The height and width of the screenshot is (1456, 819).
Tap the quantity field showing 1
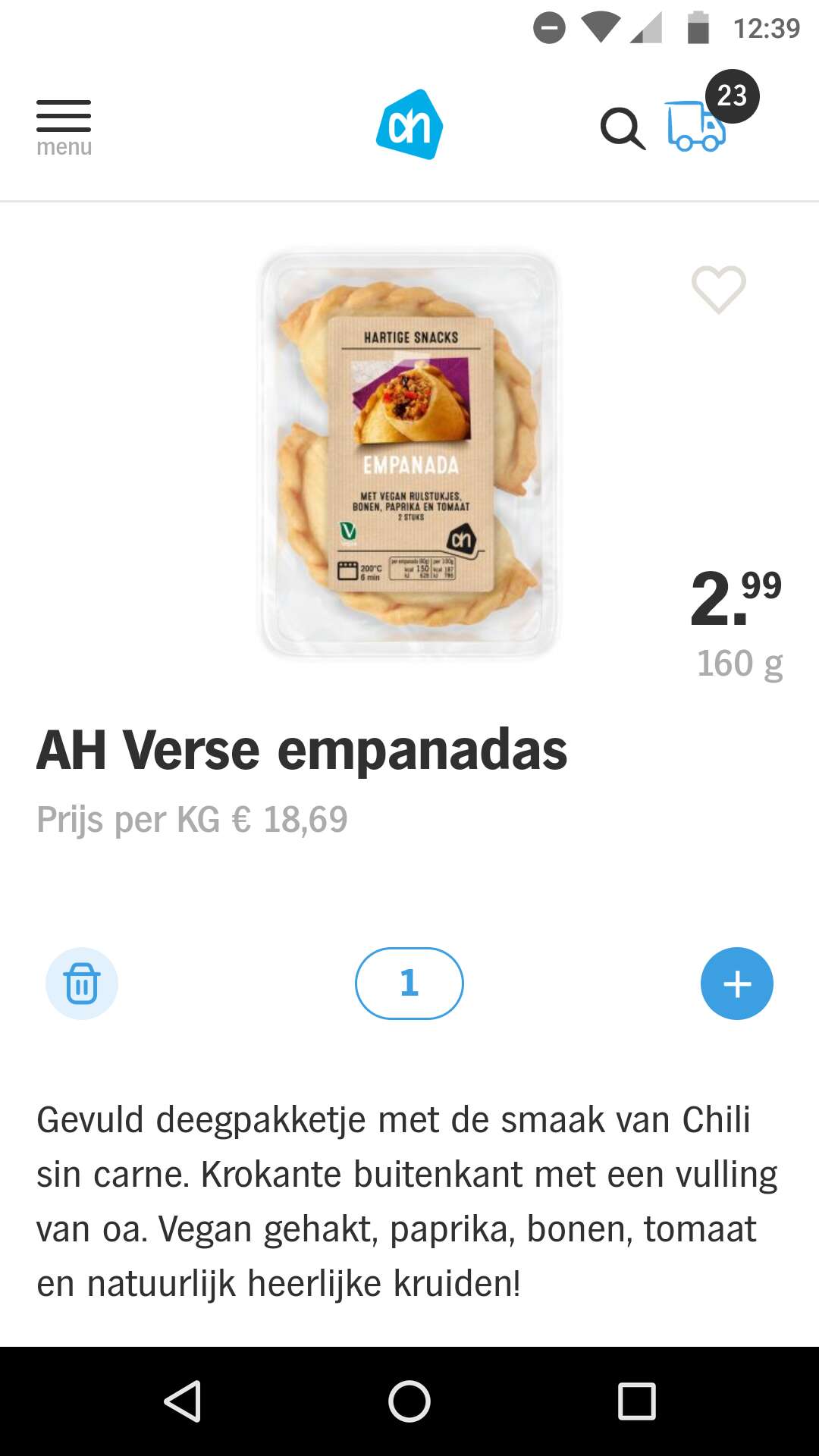pyautogui.click(x=409, y=984)
